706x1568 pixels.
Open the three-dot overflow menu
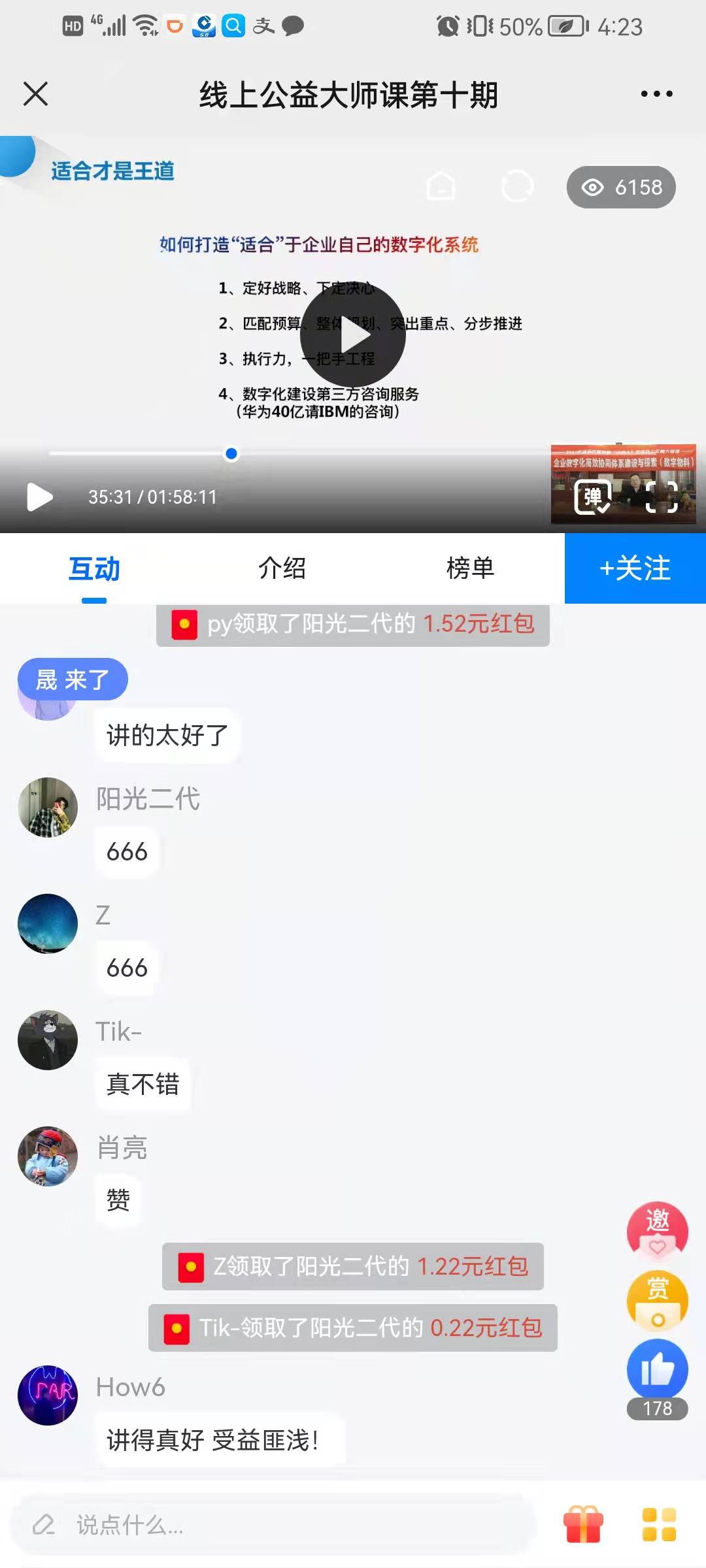(656, 93)
